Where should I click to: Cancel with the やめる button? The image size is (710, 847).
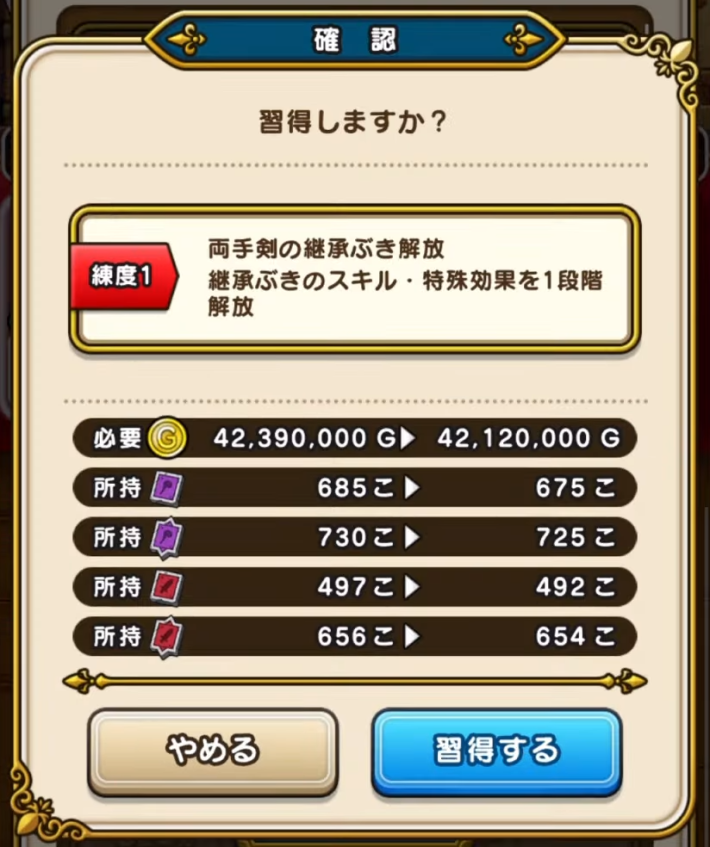pos(212,750)
